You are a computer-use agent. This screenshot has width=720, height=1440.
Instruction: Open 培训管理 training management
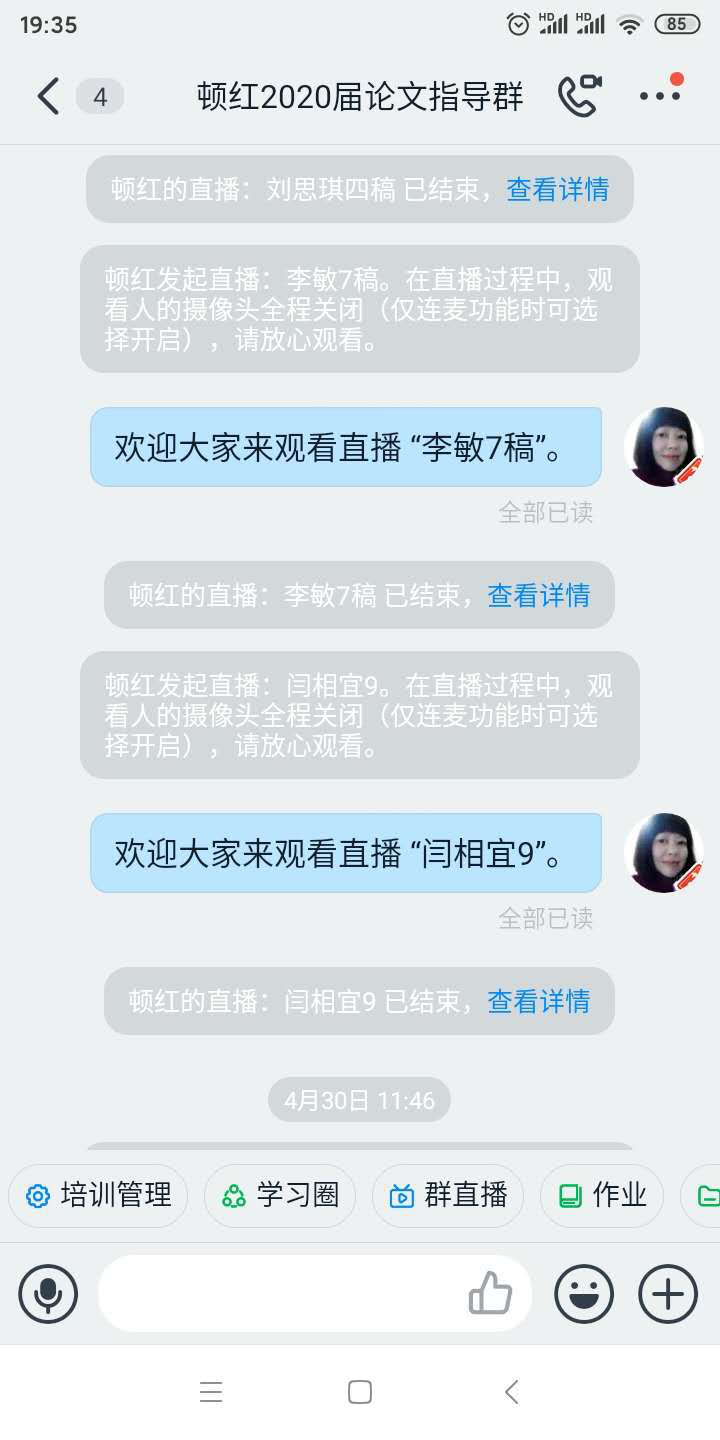98,1195
